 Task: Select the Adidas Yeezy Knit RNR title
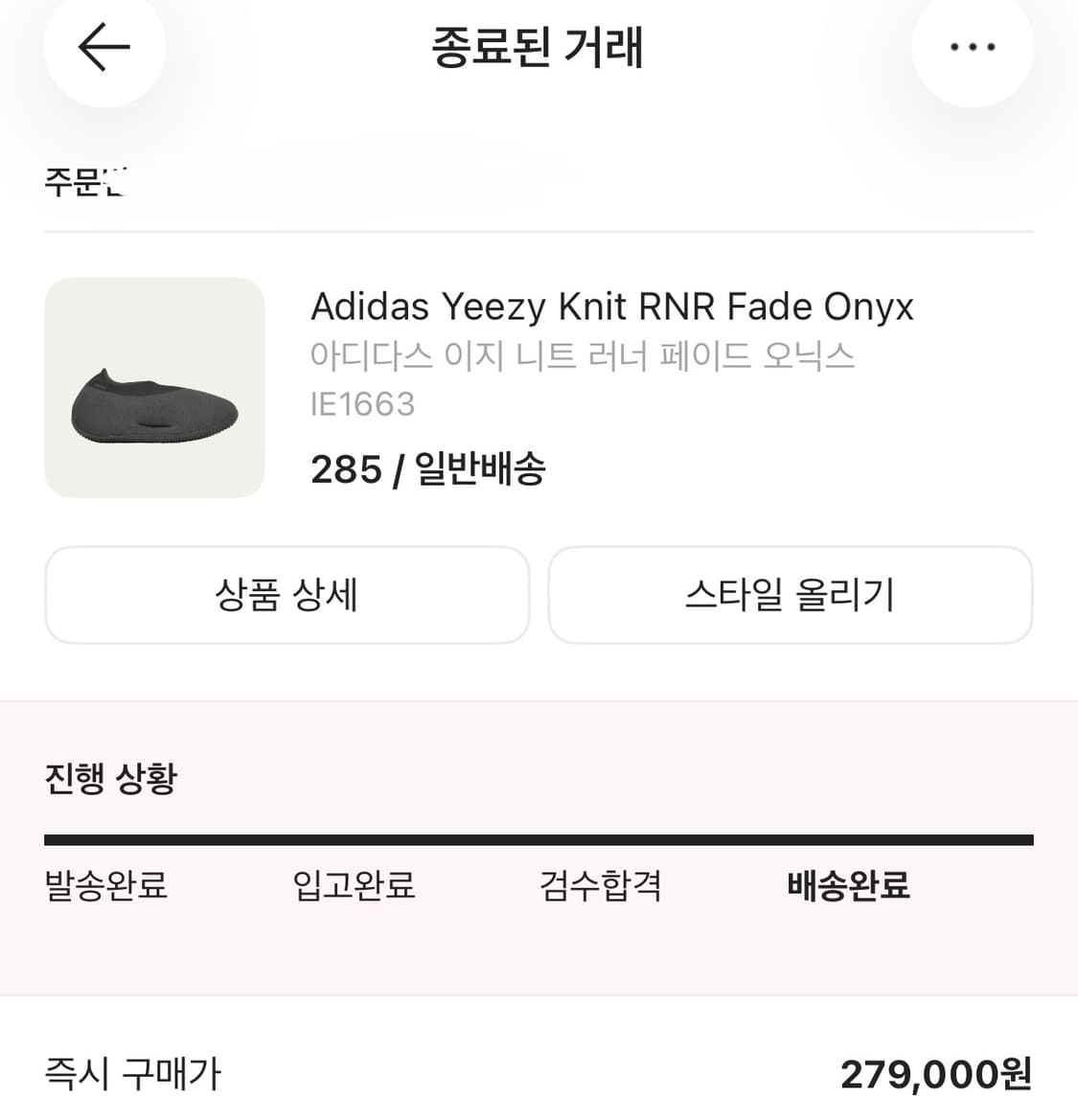[612, 307]
